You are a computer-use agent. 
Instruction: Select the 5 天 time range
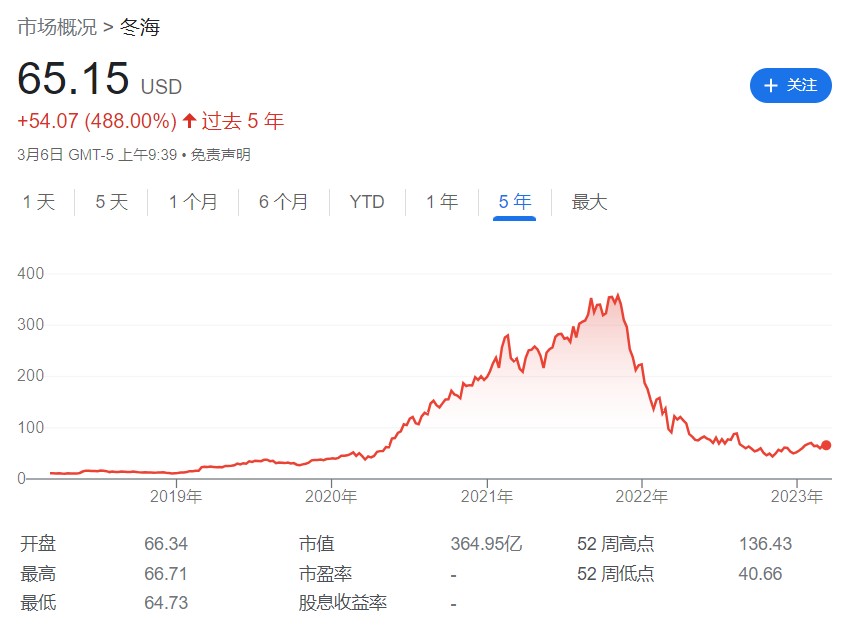[111, 202]
